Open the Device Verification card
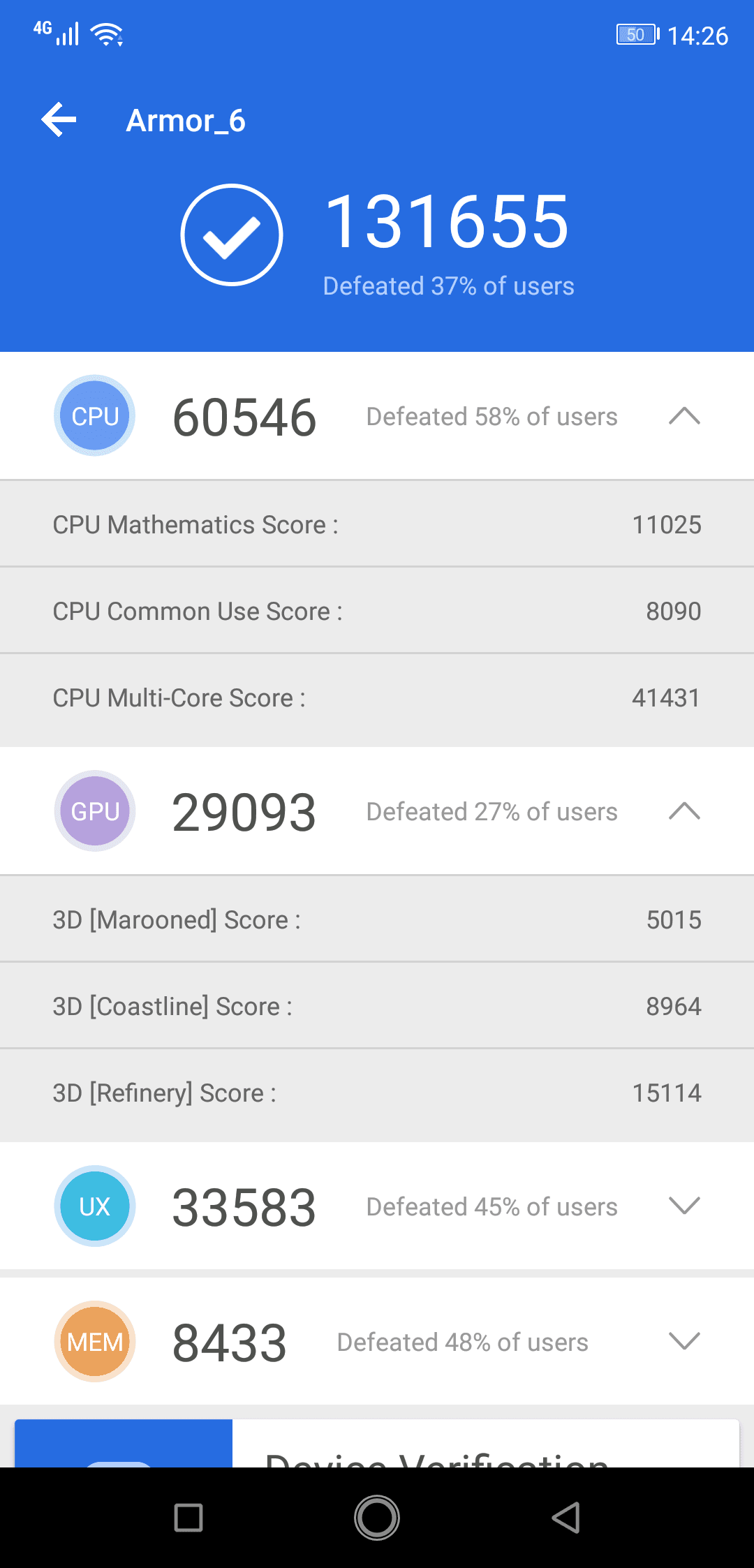The height and width of the screenshot is (1568, 754). coord(377,1443)
